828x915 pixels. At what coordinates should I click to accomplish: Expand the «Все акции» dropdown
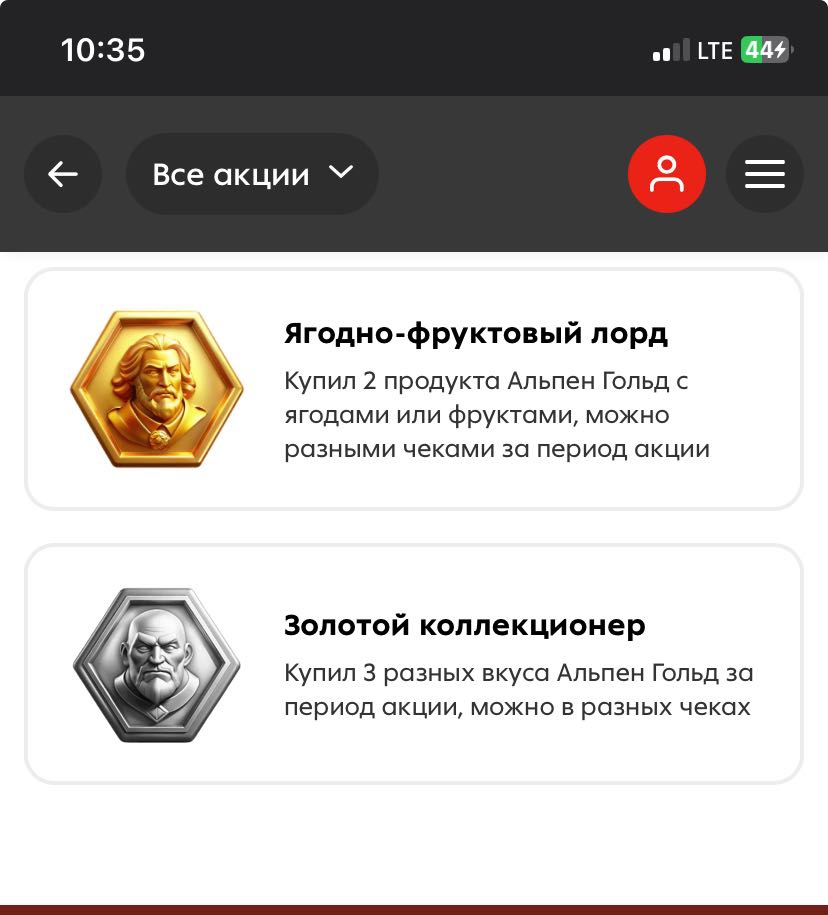(252, 174)
